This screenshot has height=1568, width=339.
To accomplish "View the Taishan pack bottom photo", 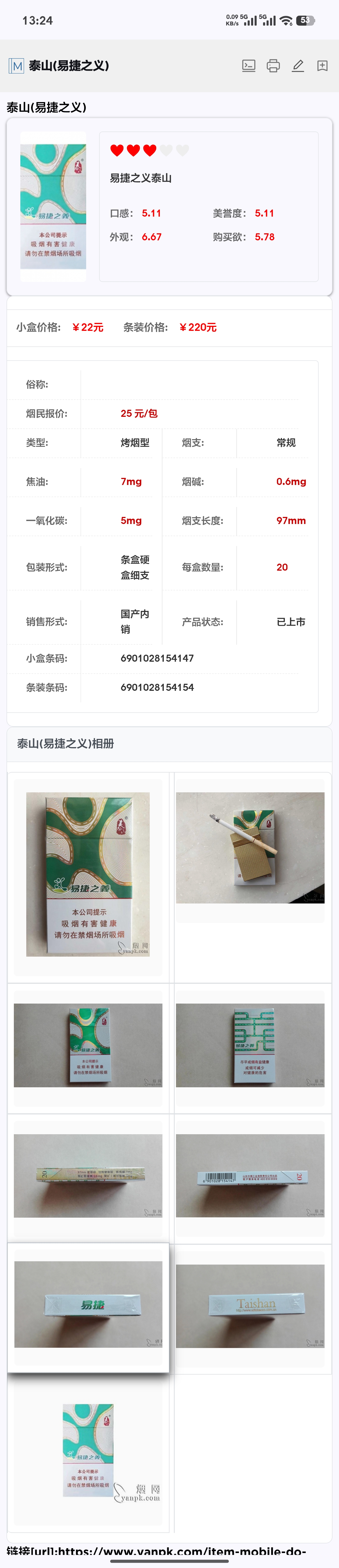I will point(249,1306).
